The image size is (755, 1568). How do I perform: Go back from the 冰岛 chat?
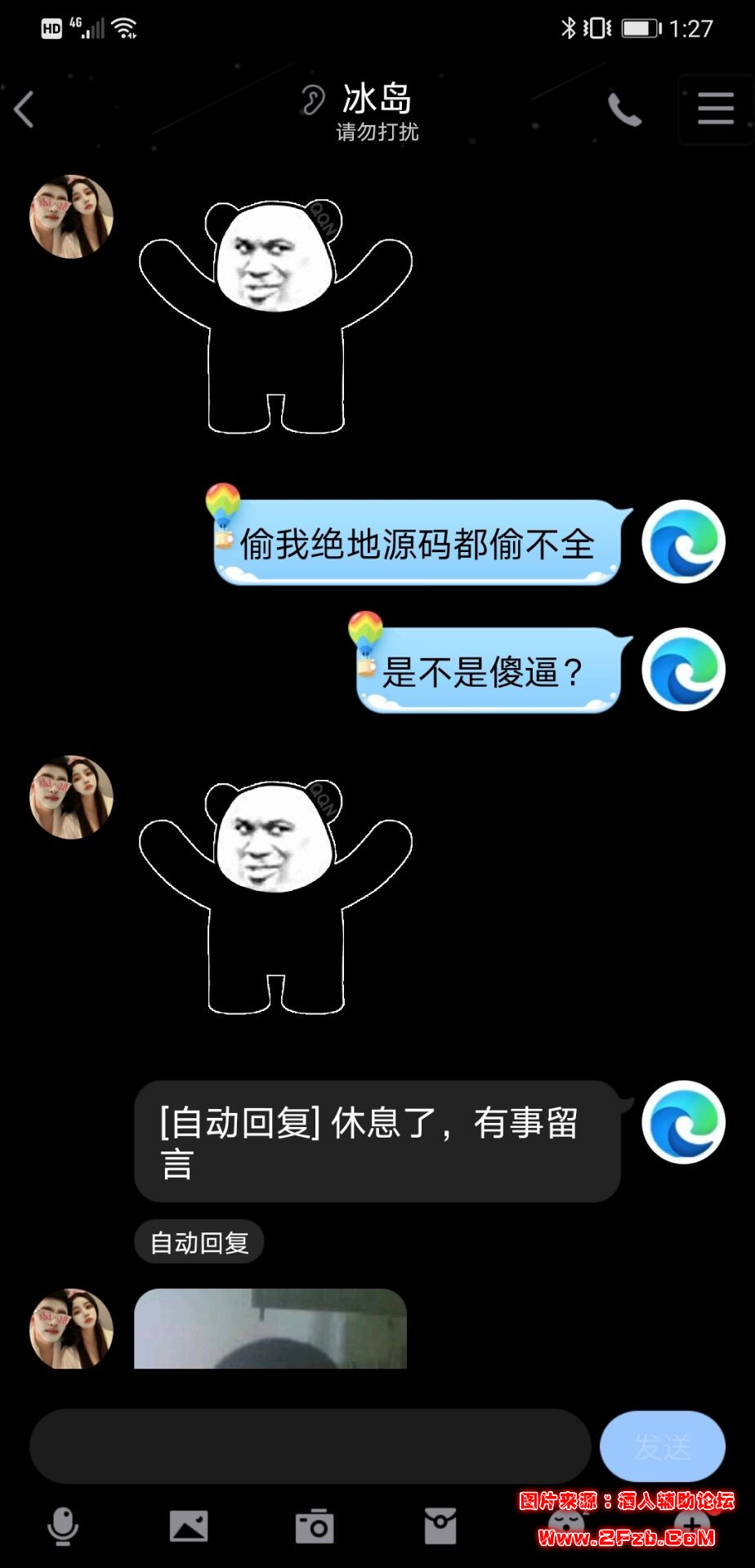[x=25, y=109]
